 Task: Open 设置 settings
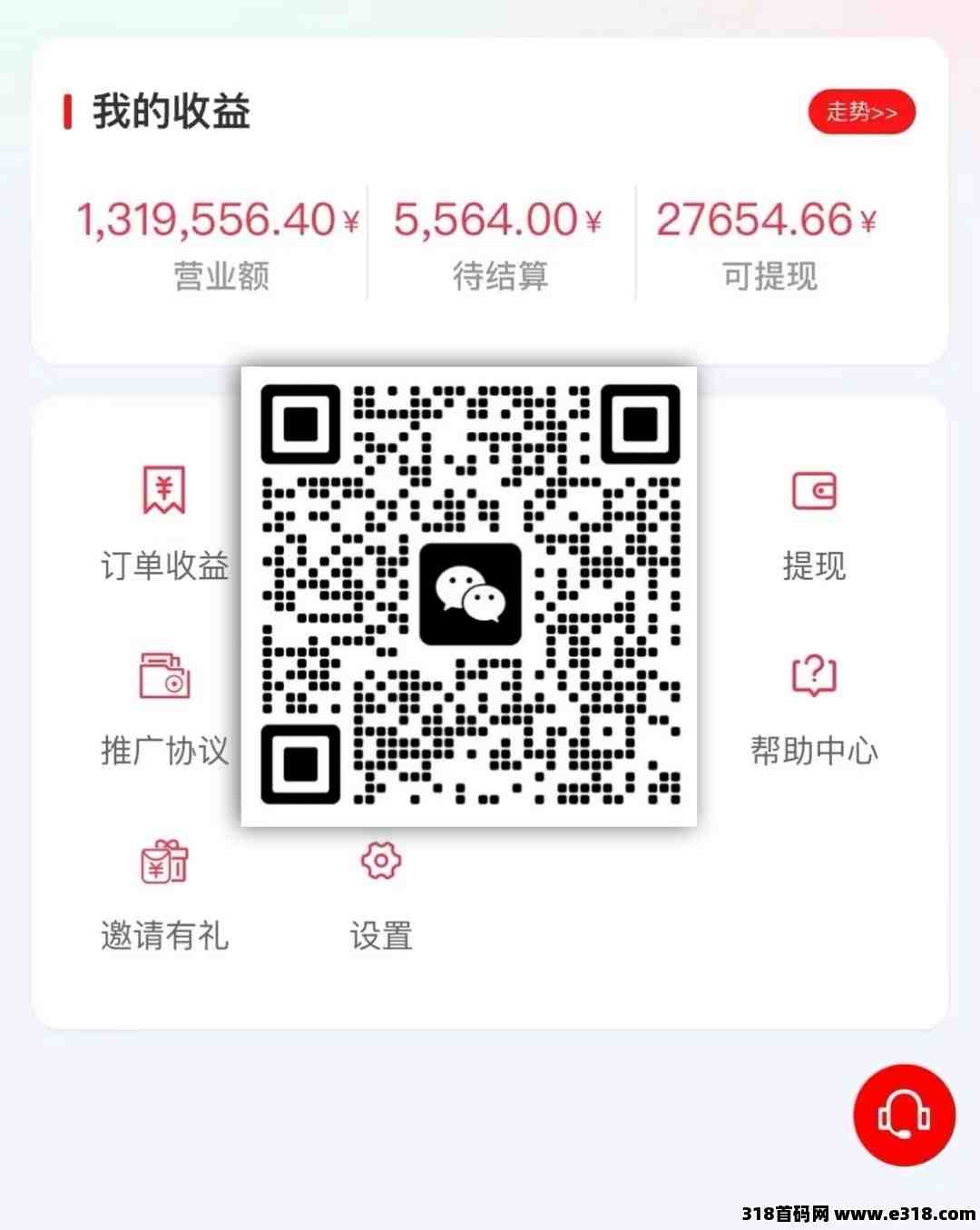tap(381, 894)
